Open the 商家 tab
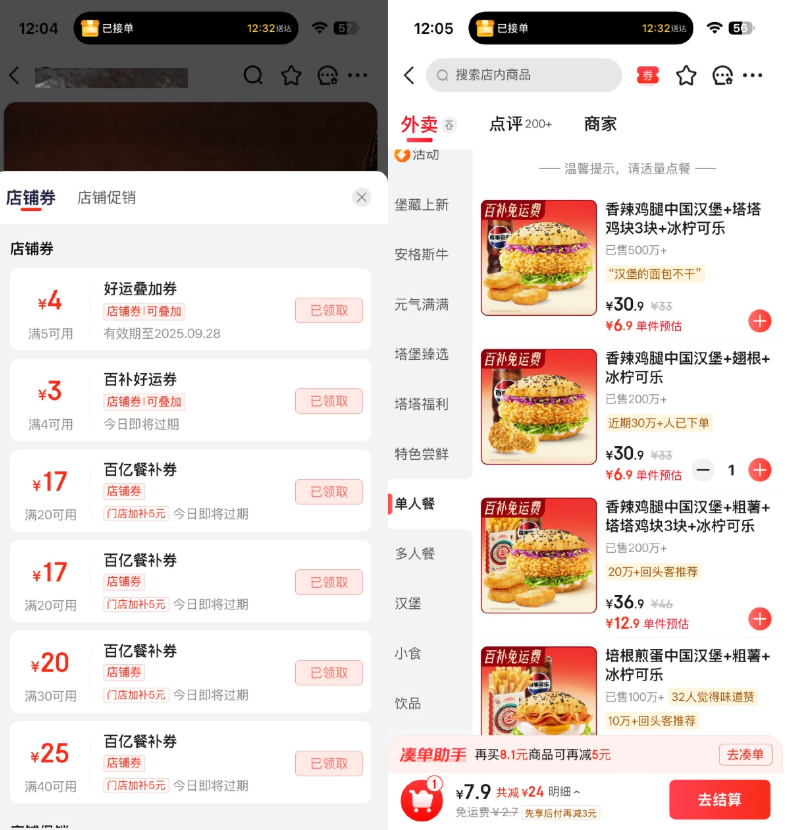787x830 pixels. 603,123
